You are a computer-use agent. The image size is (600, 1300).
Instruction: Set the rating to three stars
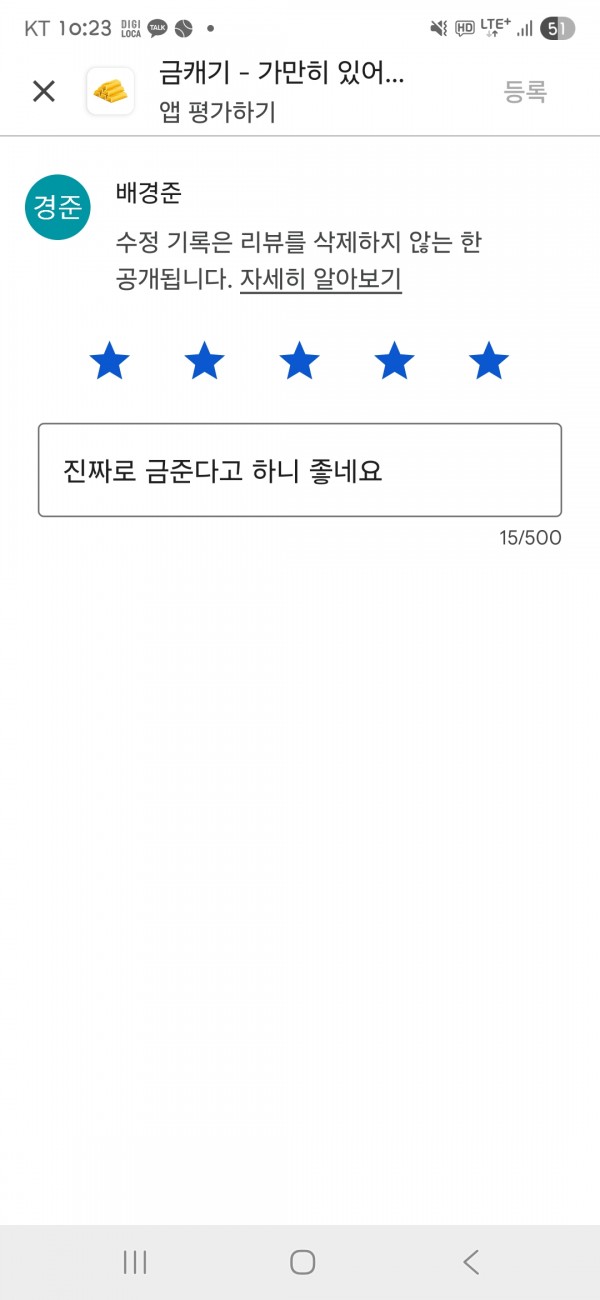pos(299,361)
